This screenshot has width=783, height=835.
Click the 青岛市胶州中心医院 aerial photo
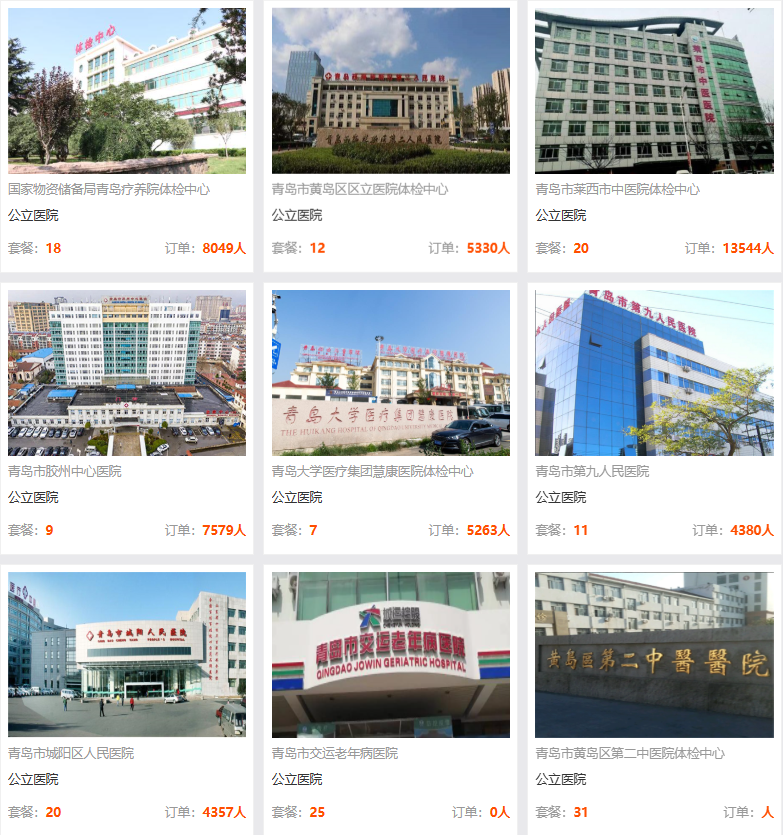pos(127,372)
